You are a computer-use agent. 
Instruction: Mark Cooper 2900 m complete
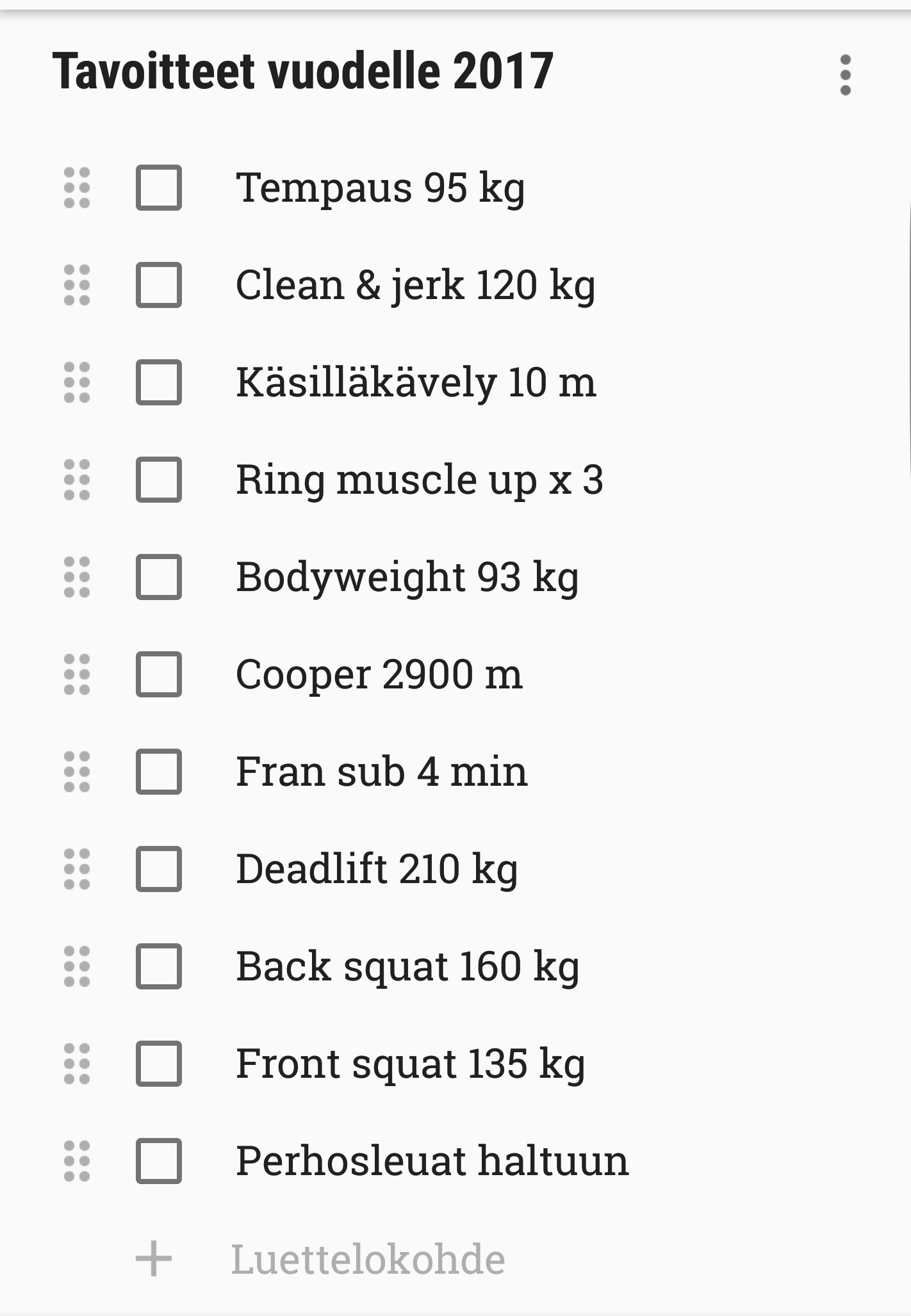[x=158, y=674]
